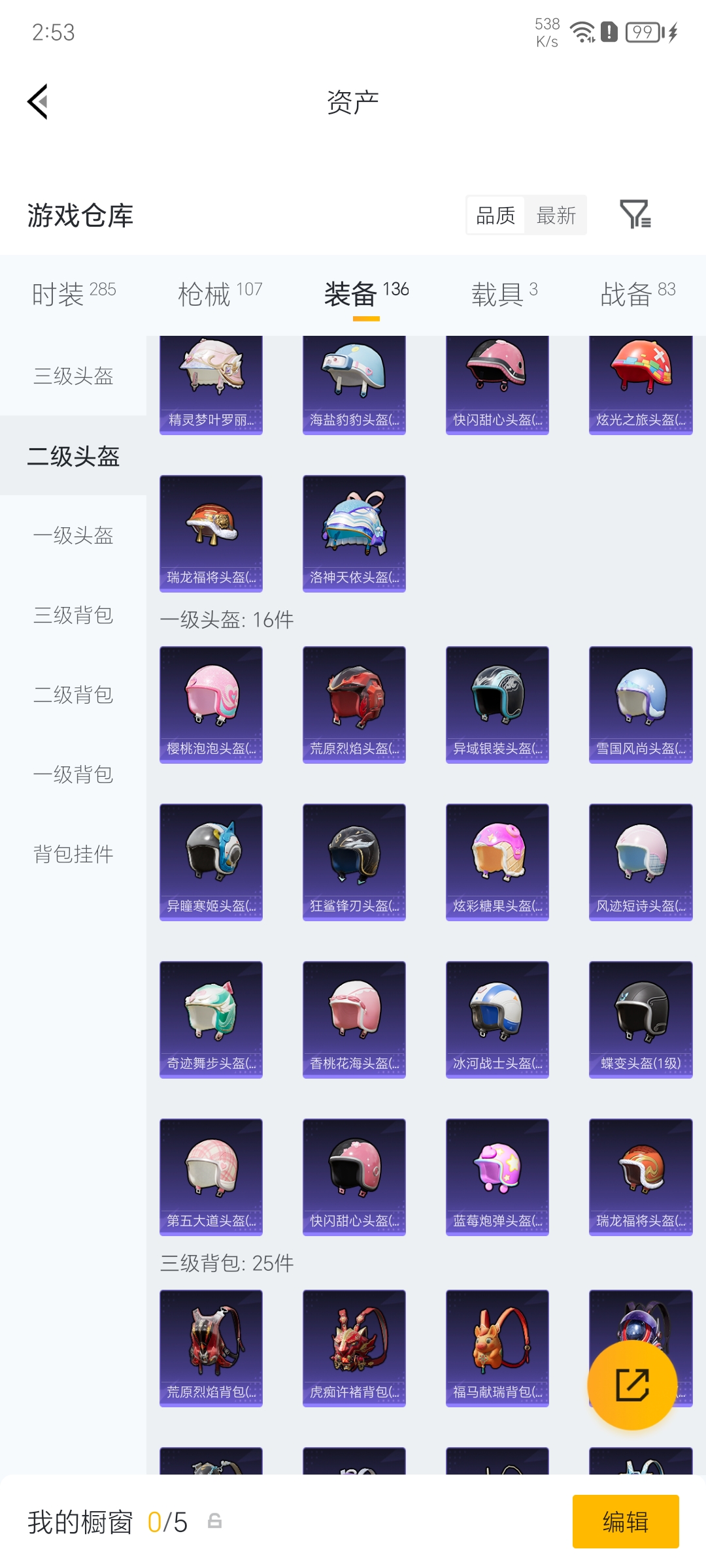Open the 樱桃泡泡头盔 item
The height and width of the screenshot is (1568, 706).
[x=211, y=704]
